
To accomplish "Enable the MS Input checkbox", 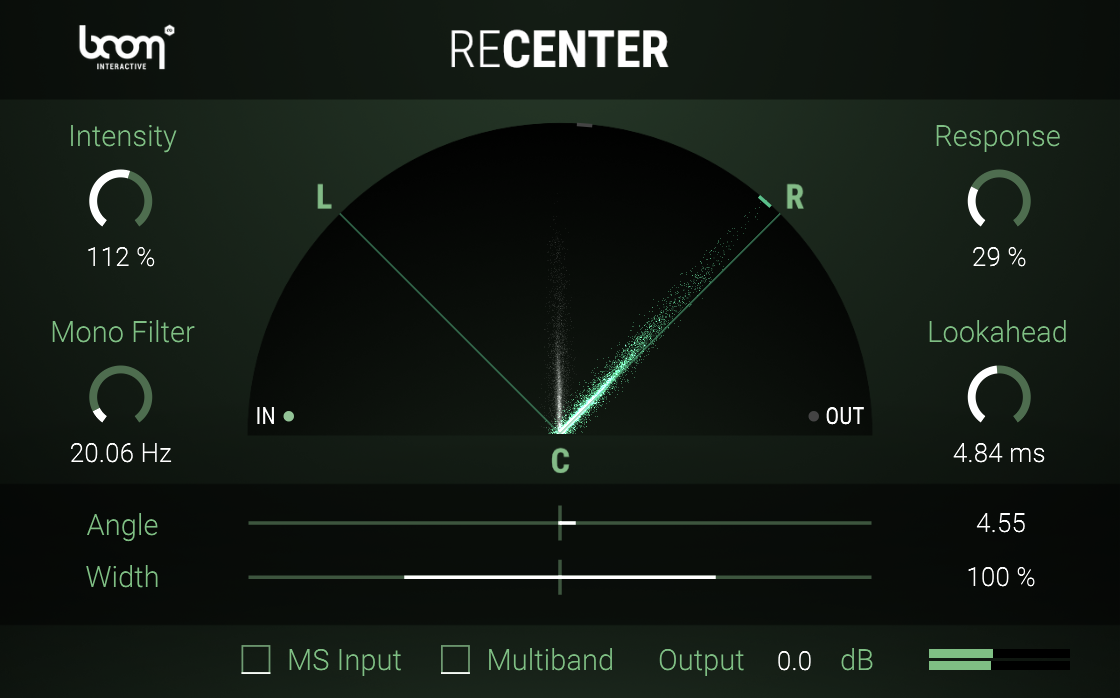I will pos(257,660).
